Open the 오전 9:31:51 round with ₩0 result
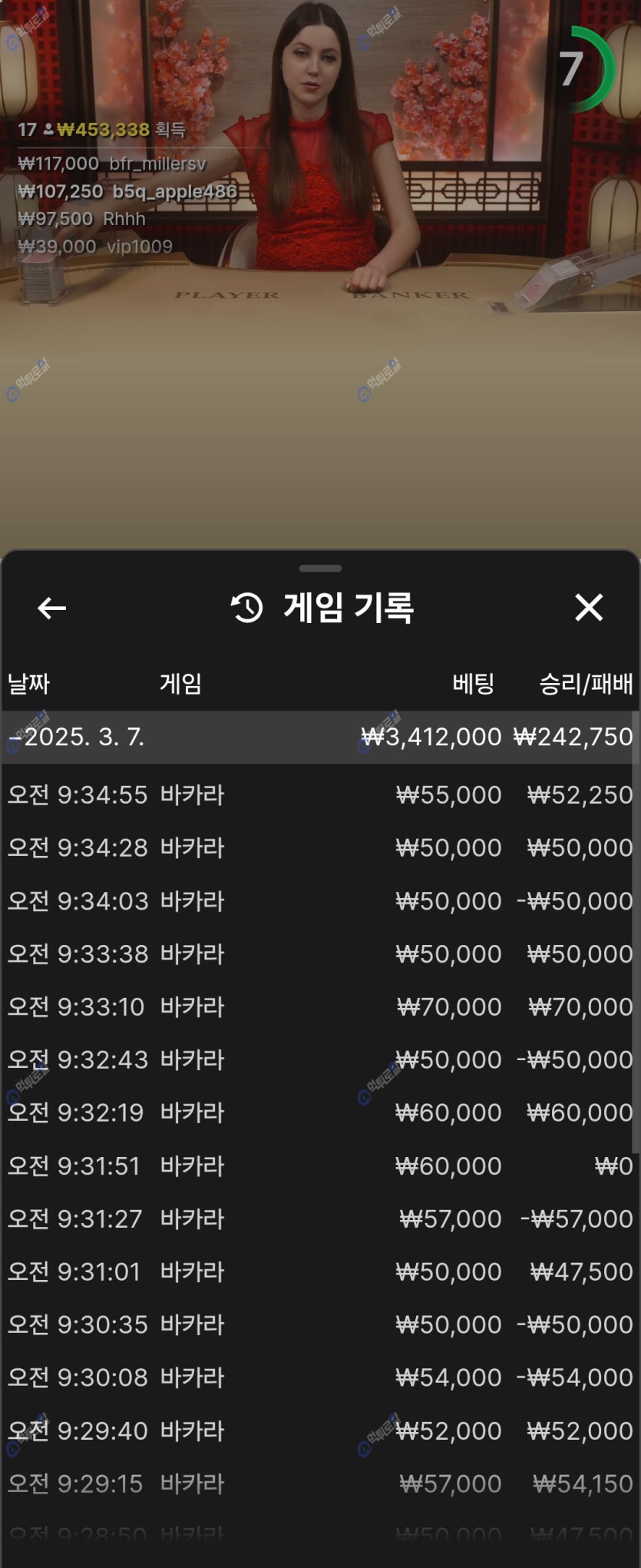 click(320, 1166)
